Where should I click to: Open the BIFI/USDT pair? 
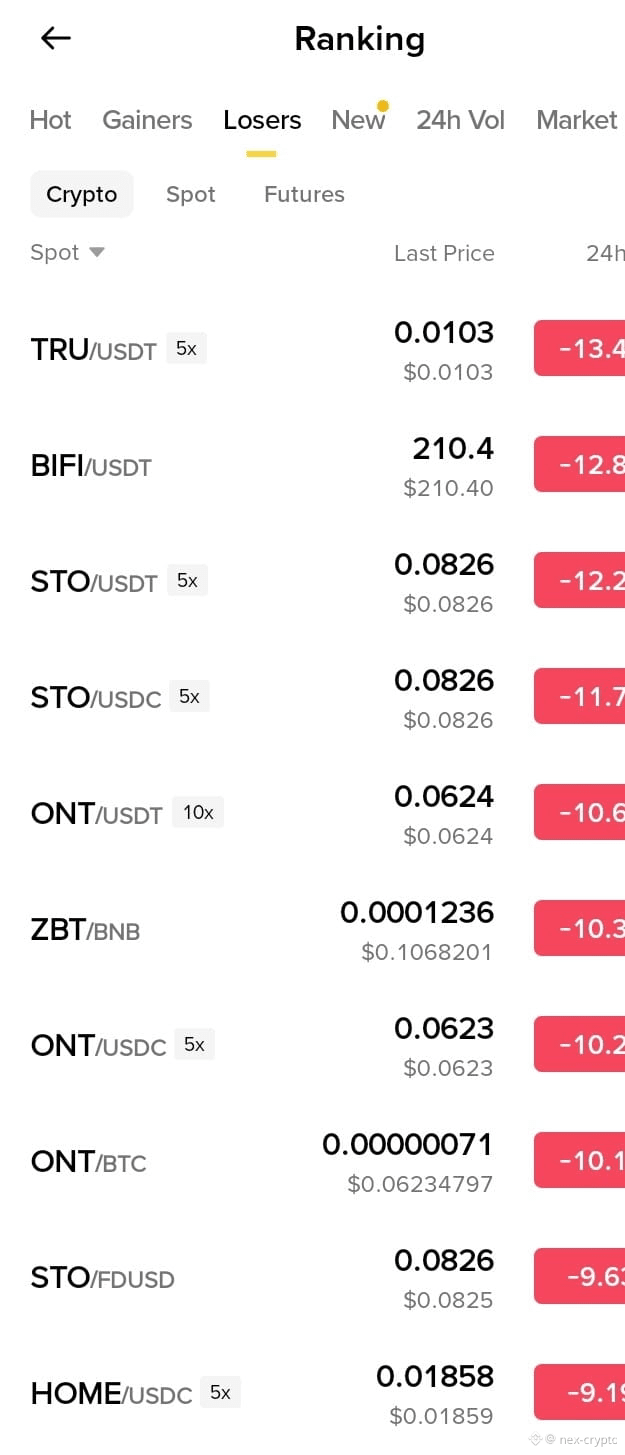coord(312,465)
